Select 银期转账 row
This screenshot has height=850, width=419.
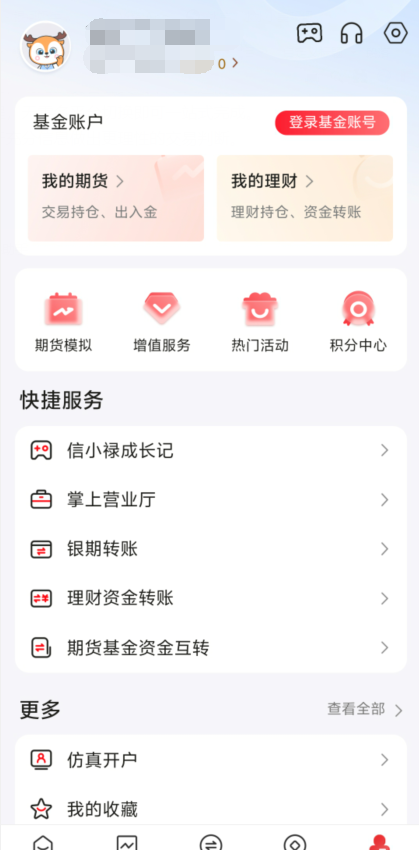click(211, 549)
